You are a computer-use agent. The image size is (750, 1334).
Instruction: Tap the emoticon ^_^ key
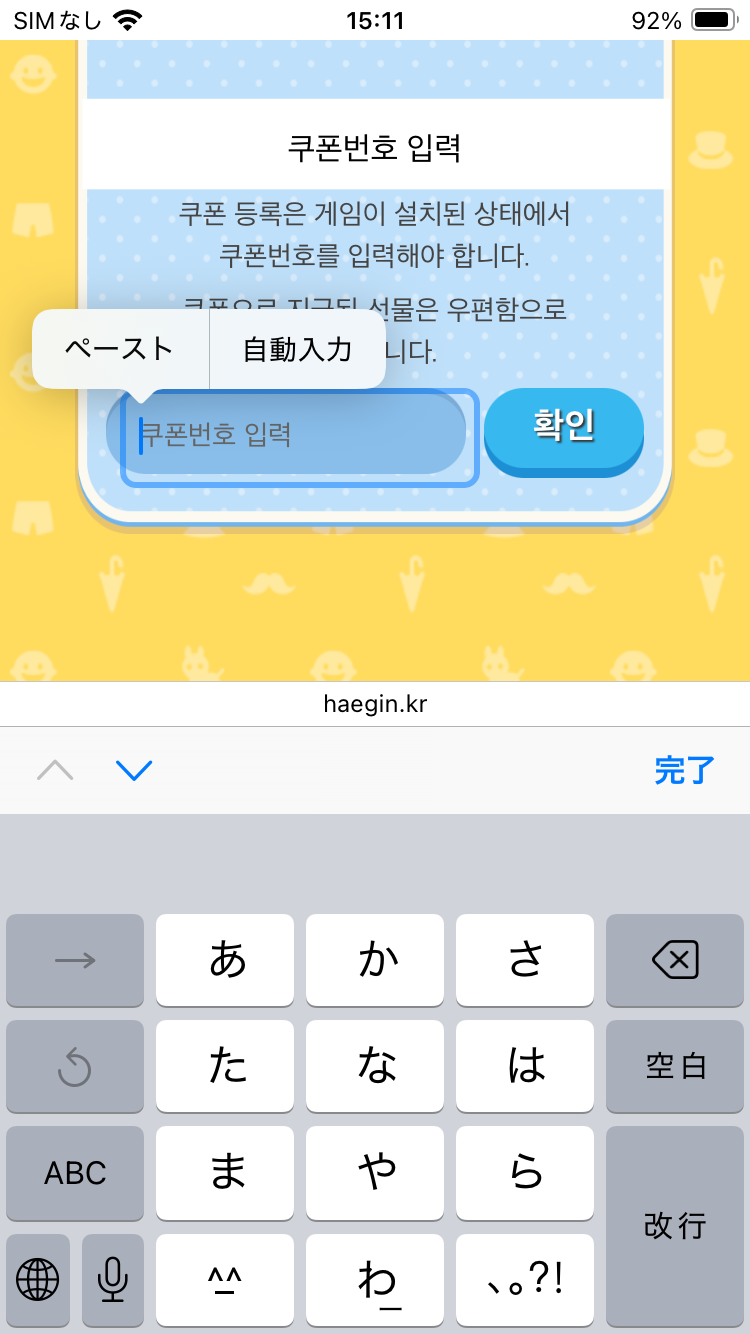click(225, 1279)
